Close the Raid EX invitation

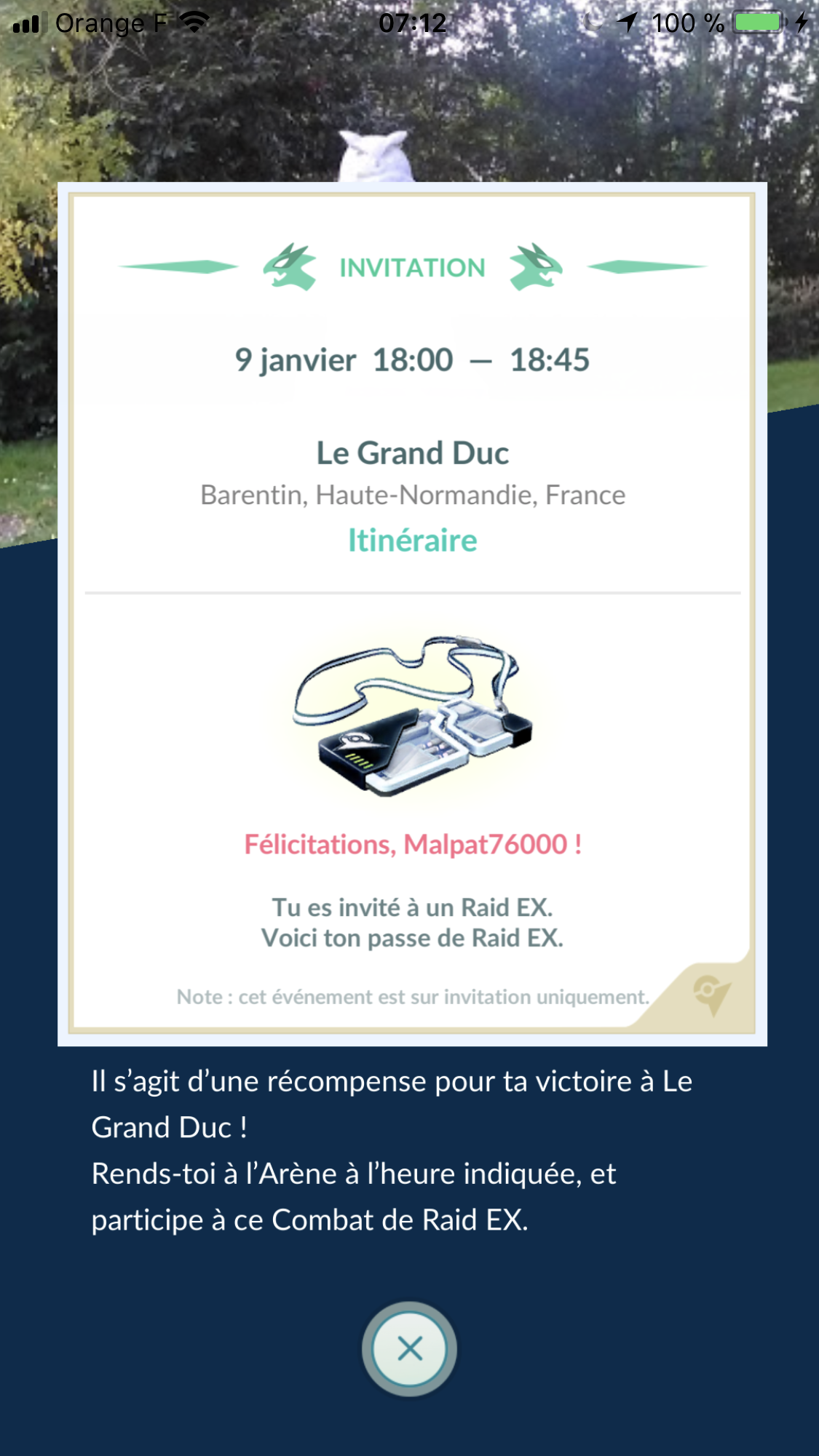coord(409,1348)
